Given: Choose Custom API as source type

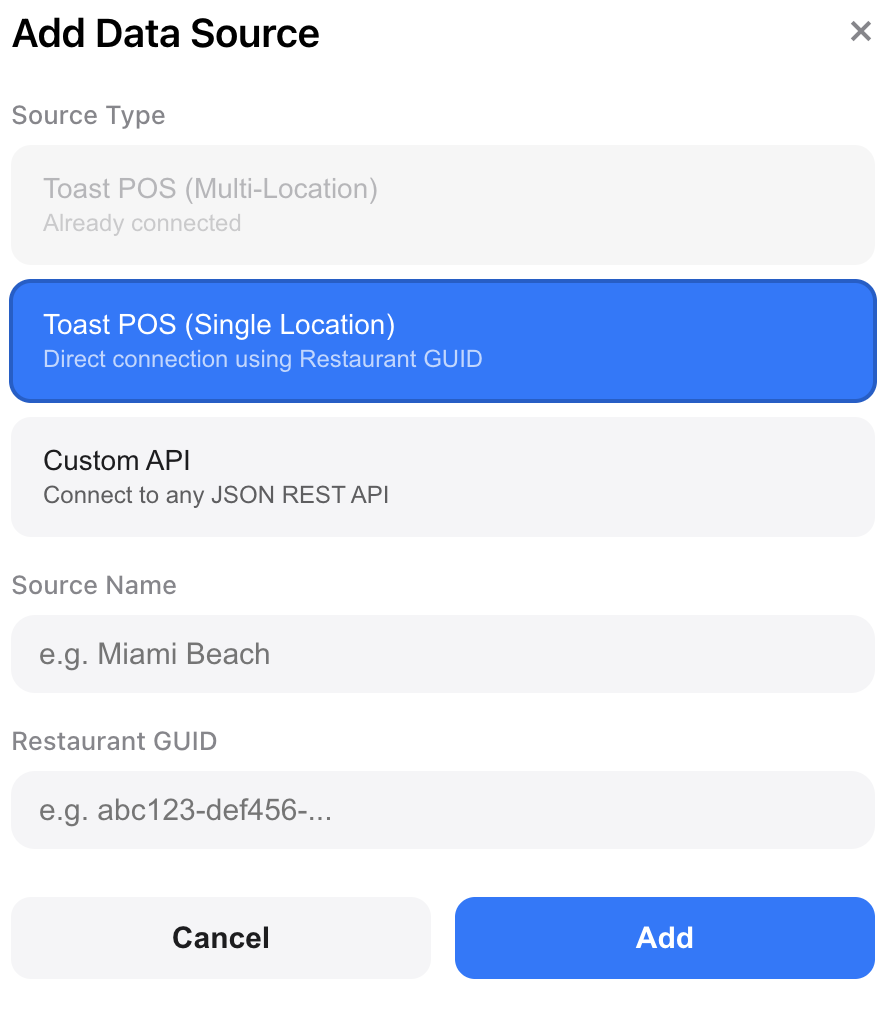Looking at the screenshot, I should coord(443,477).
